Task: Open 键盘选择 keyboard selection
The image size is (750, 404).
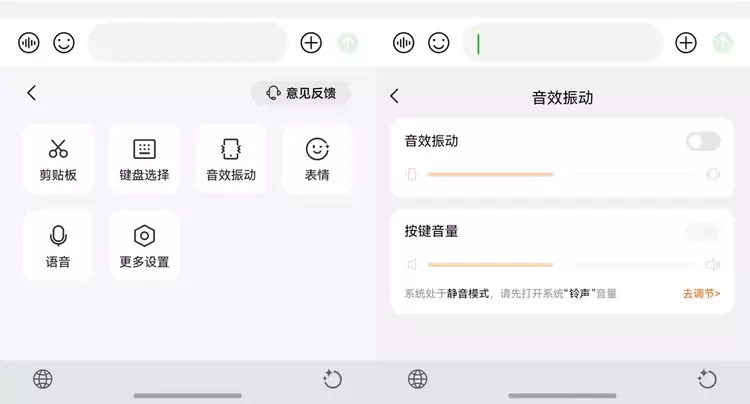Action: tap(144, 160)
